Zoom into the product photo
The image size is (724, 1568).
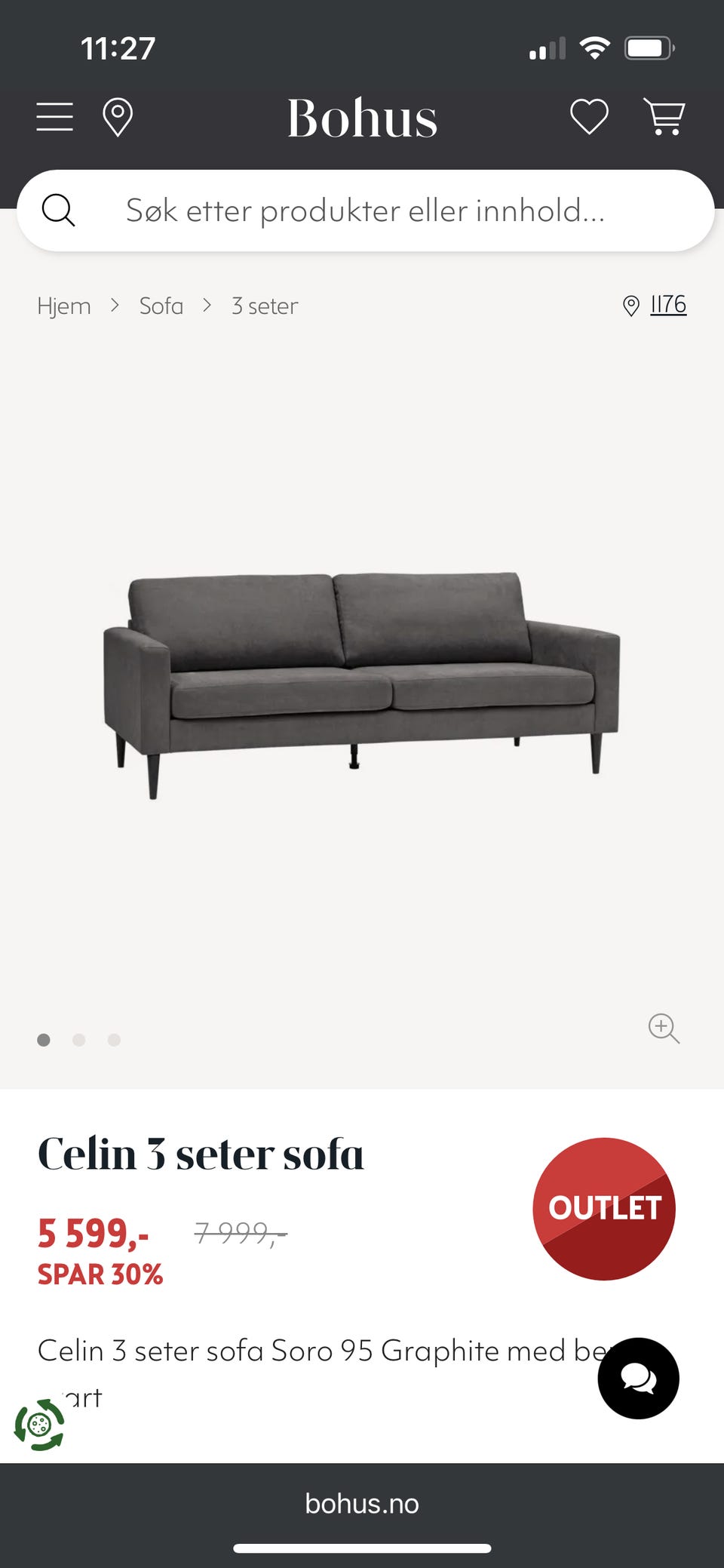click(x=664, y=1028)
